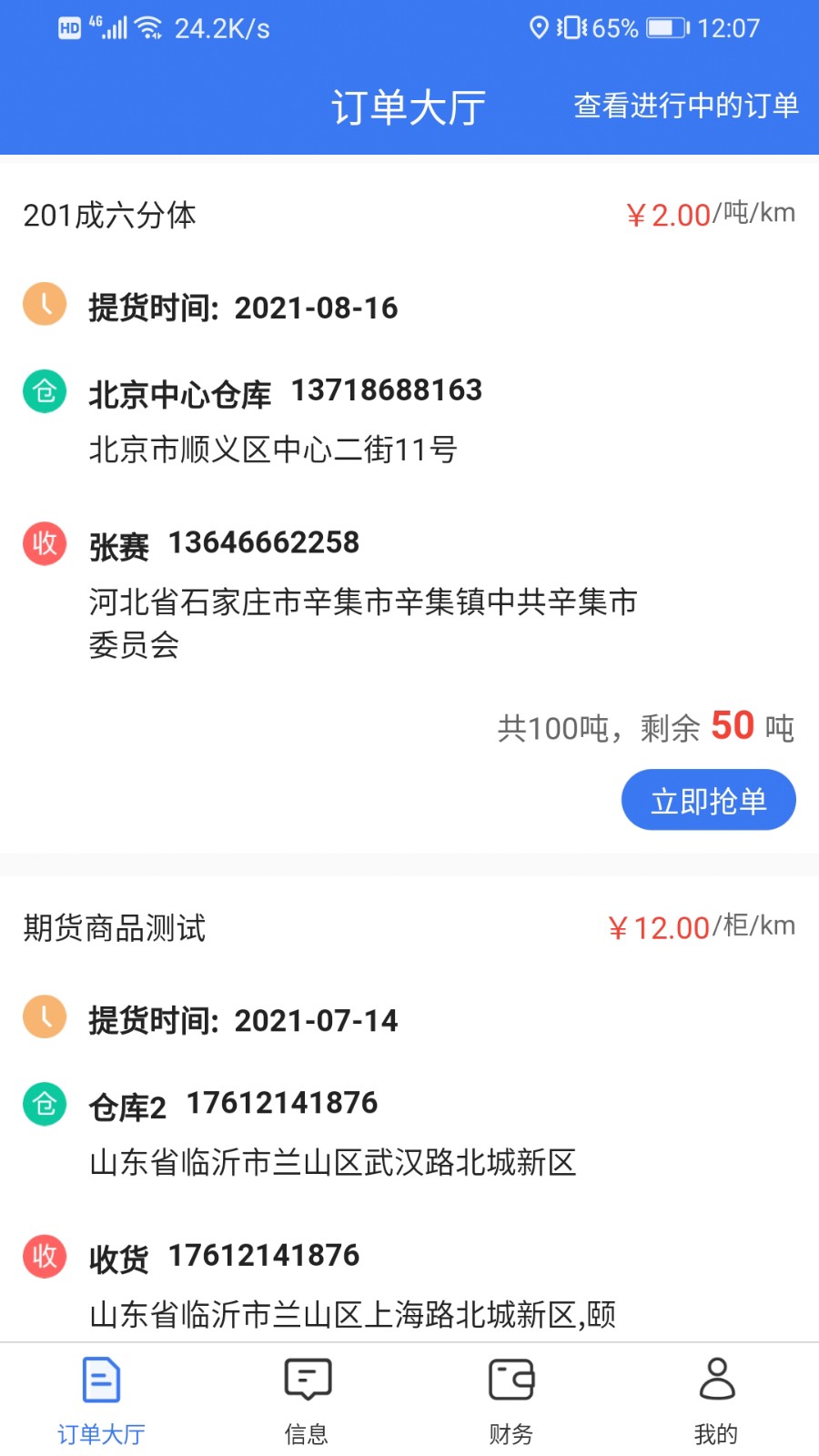Select the 订单大厅 title in the header
This screenshot has width=819, height=1456.
tap(409, 106)
